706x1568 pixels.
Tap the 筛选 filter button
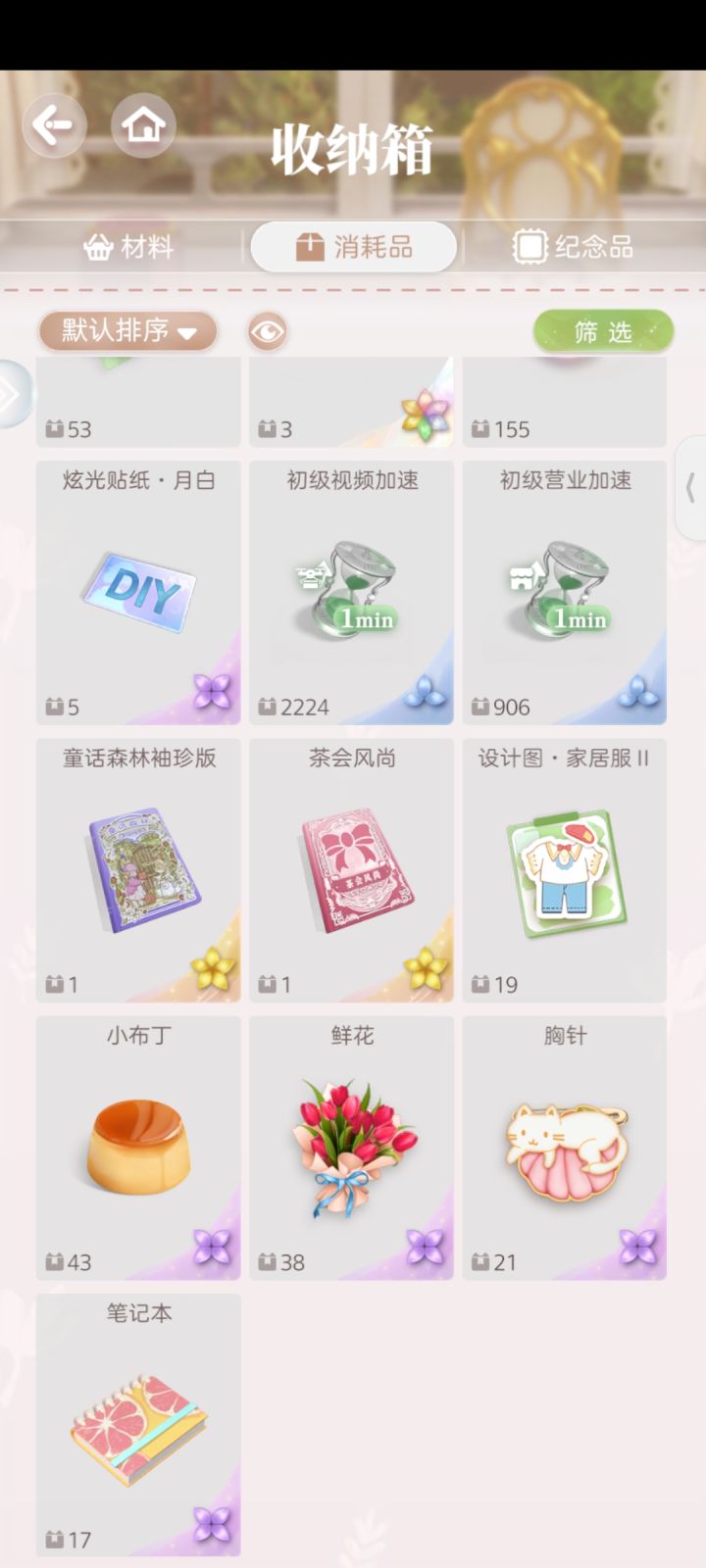pyautogui.click(x=603, y=331)
